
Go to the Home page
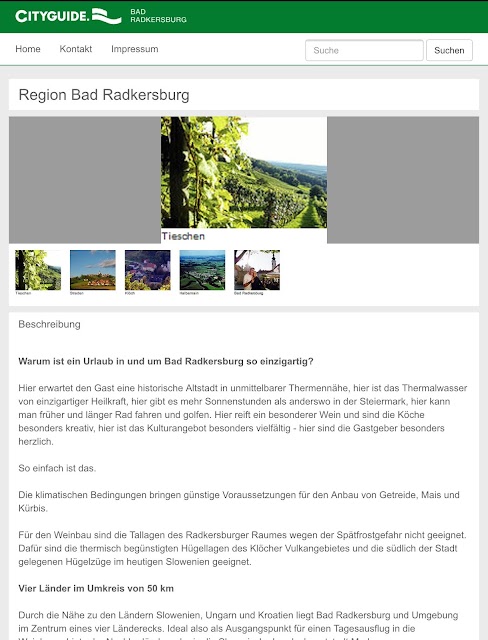click(28, 49)
